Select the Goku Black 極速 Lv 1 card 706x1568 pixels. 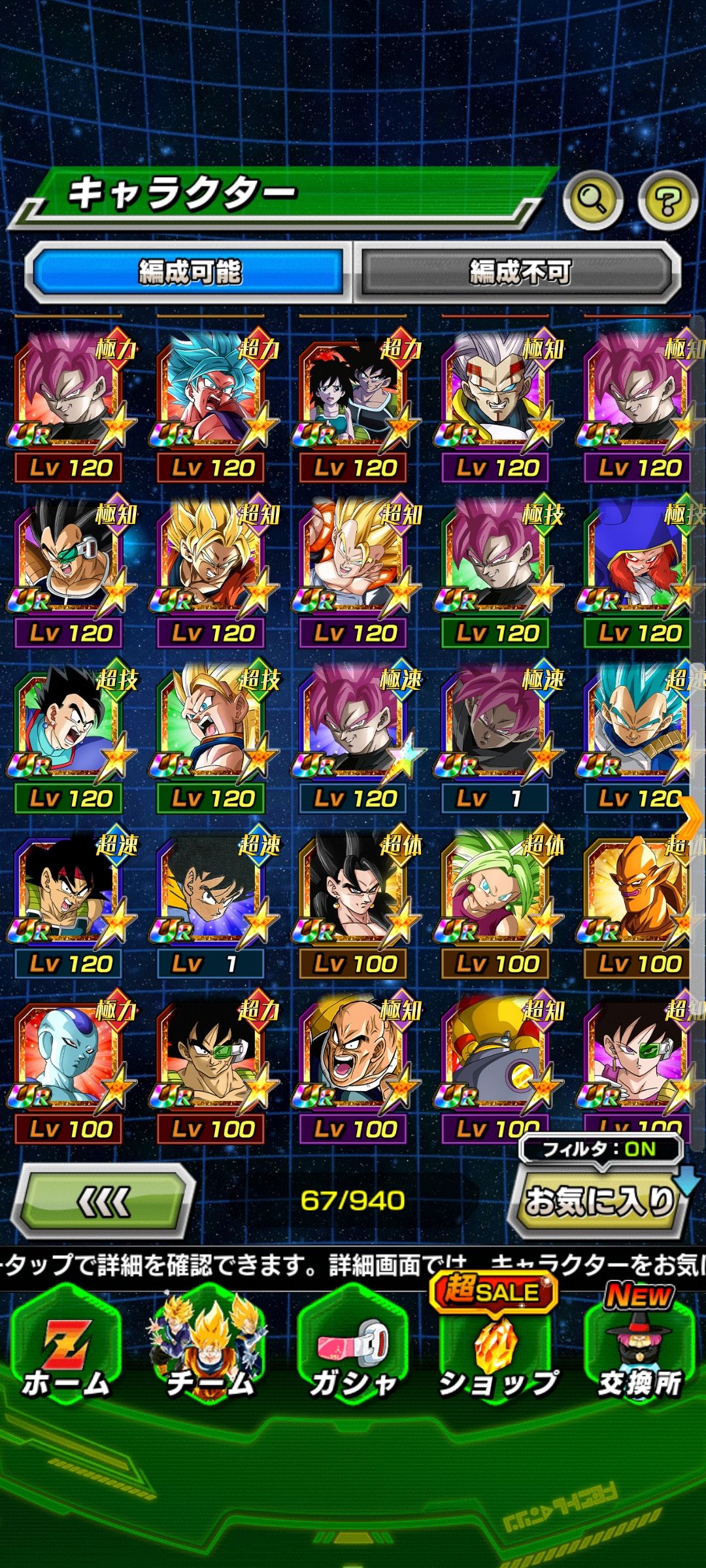496,728
